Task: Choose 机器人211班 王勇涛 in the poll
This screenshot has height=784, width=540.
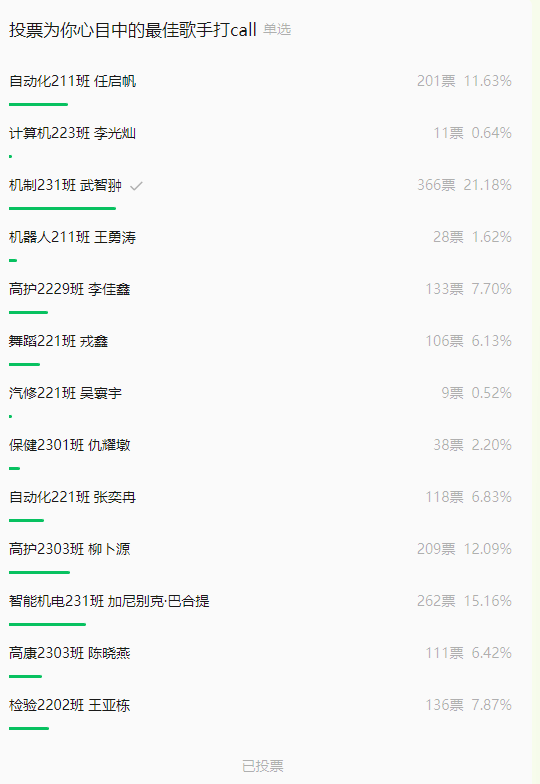Action: [x=260, y=244]
